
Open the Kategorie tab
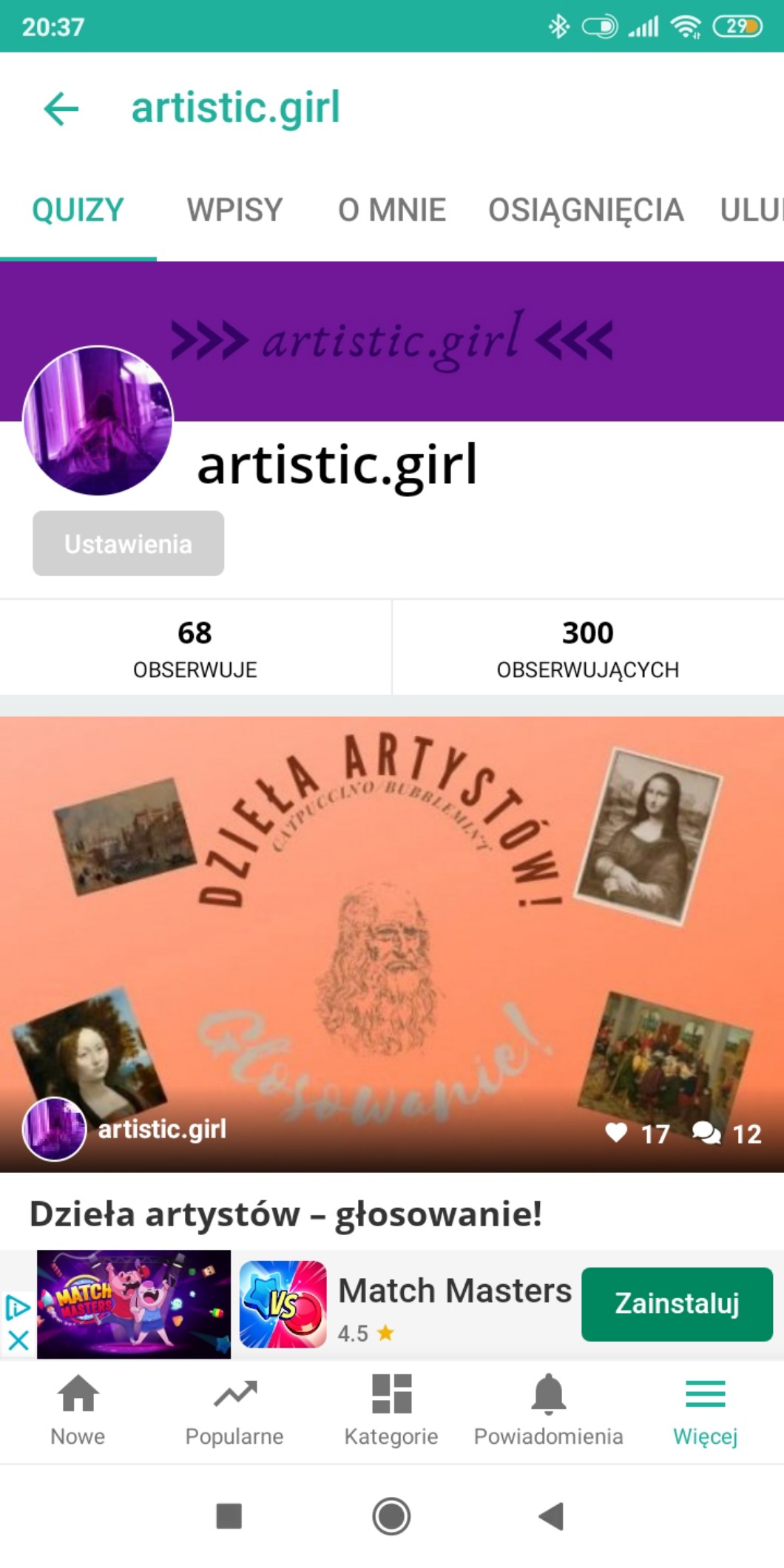391,1410
